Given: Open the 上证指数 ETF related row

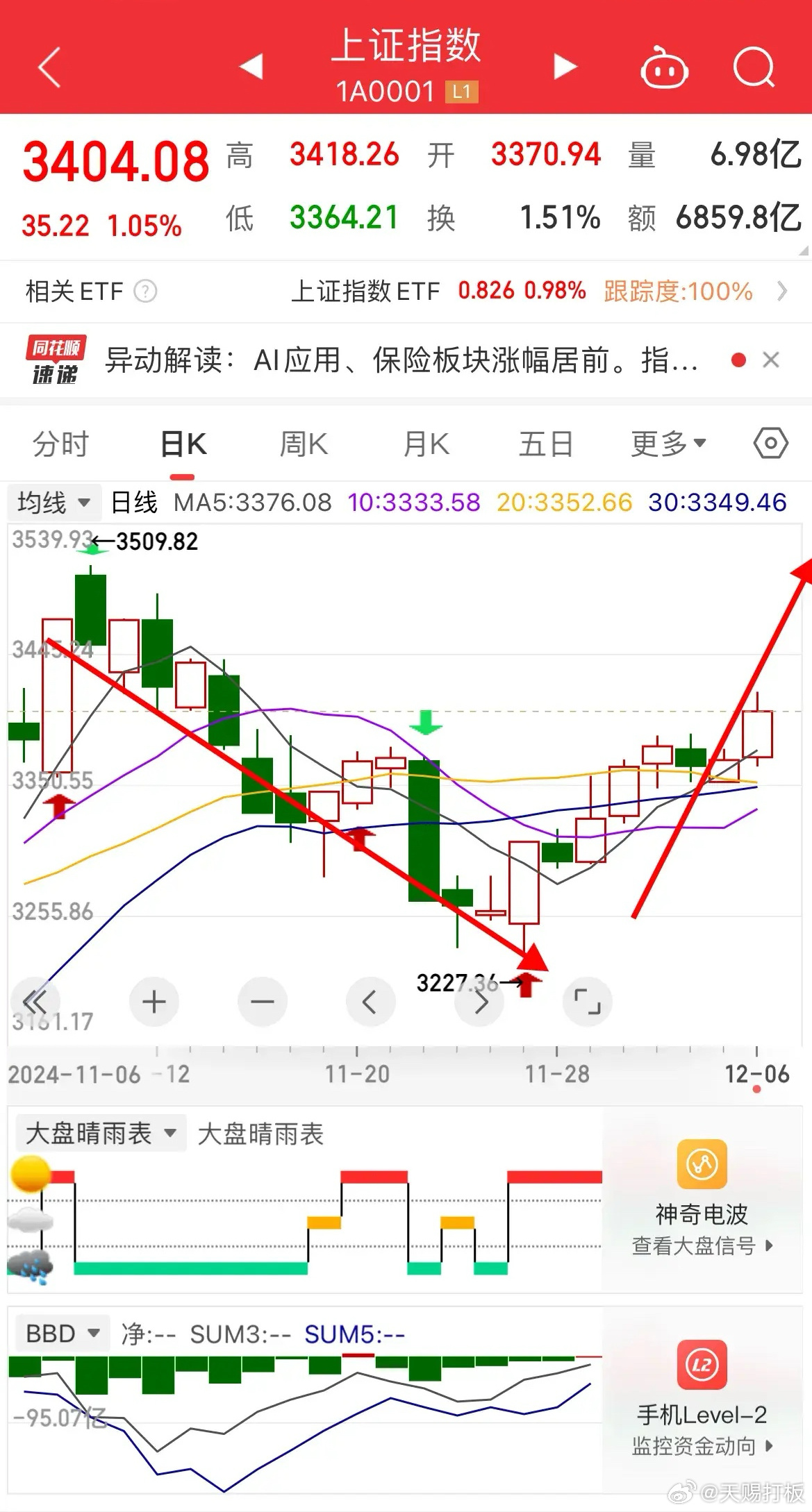Looking at the screenshot, I should [406, 291].
